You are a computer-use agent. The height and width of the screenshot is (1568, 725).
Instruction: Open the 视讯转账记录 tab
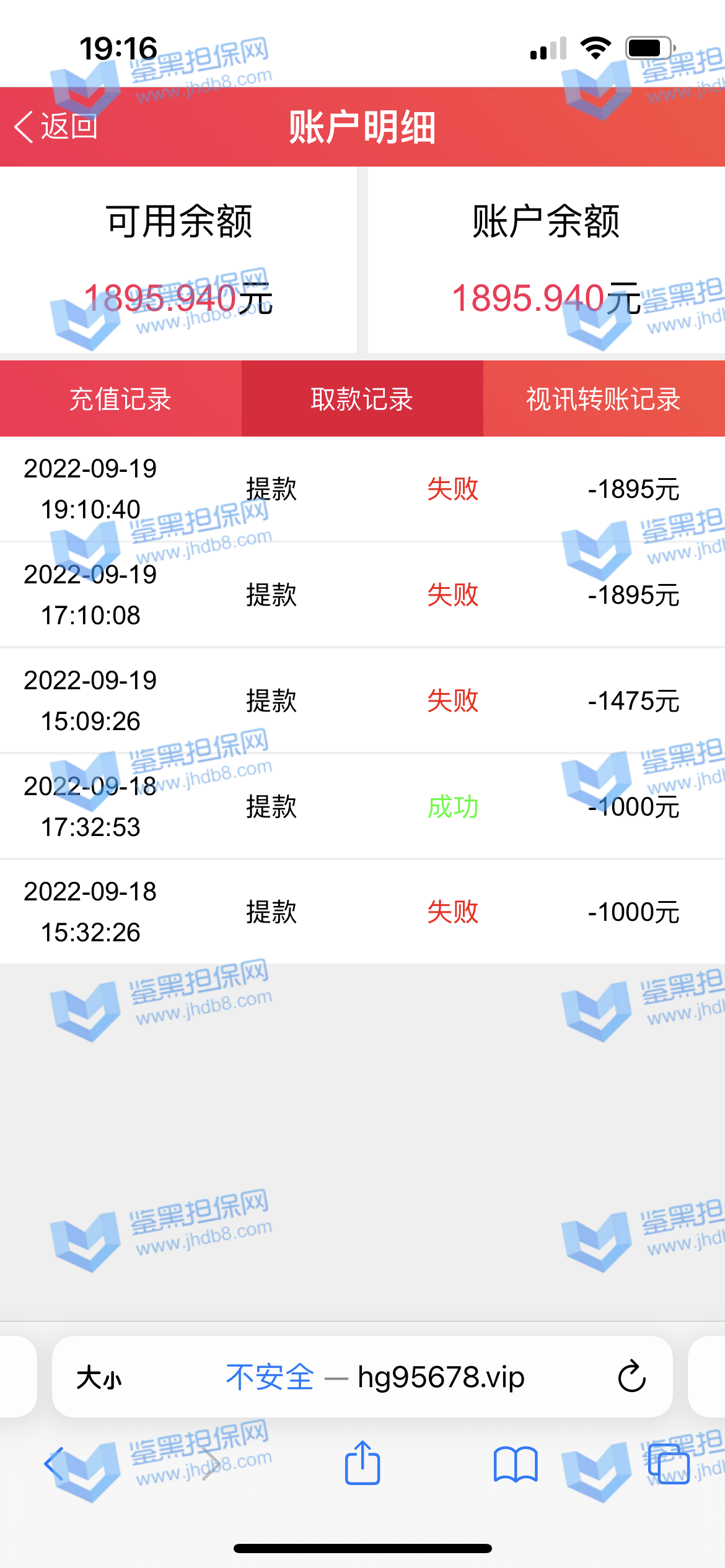(604, 399)
